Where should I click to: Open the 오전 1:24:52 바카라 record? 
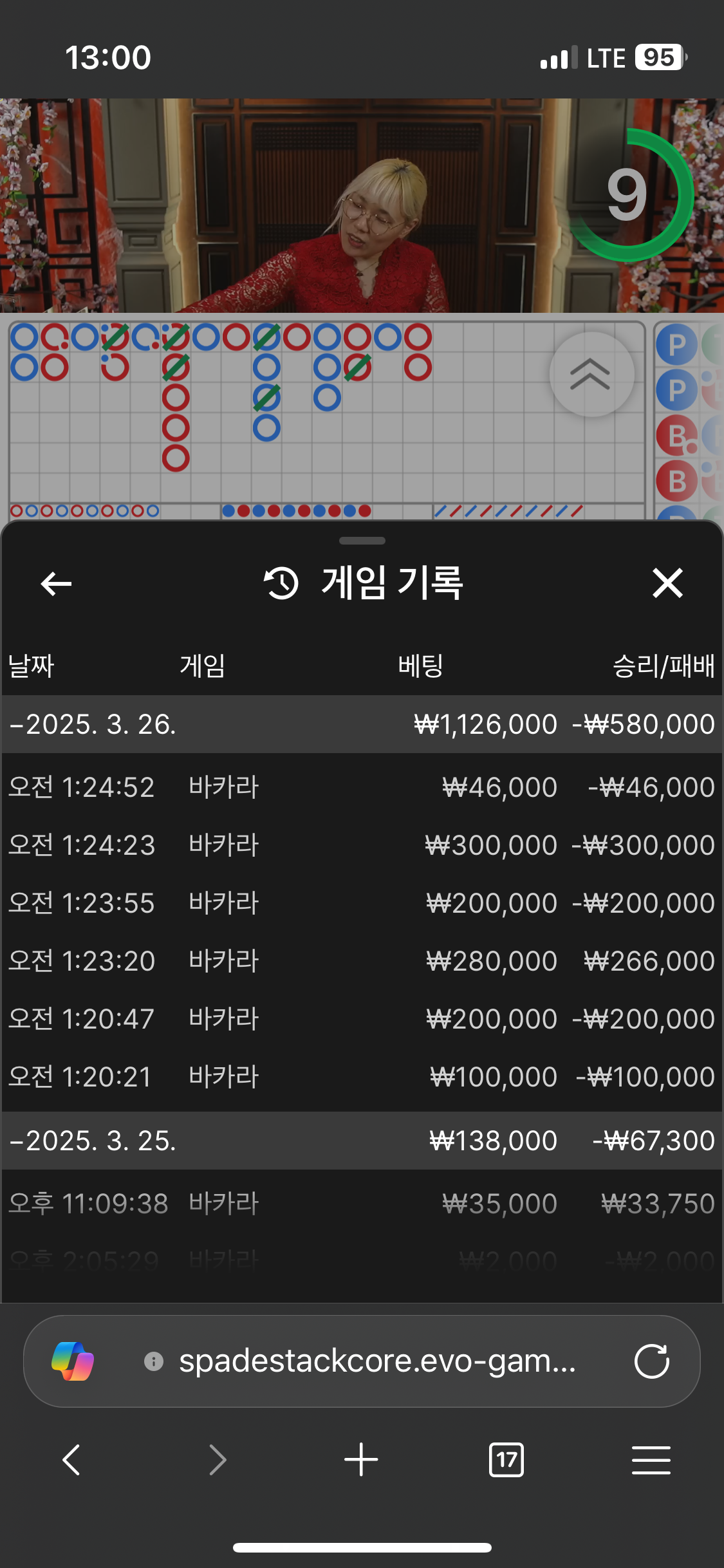click(362, 787)
